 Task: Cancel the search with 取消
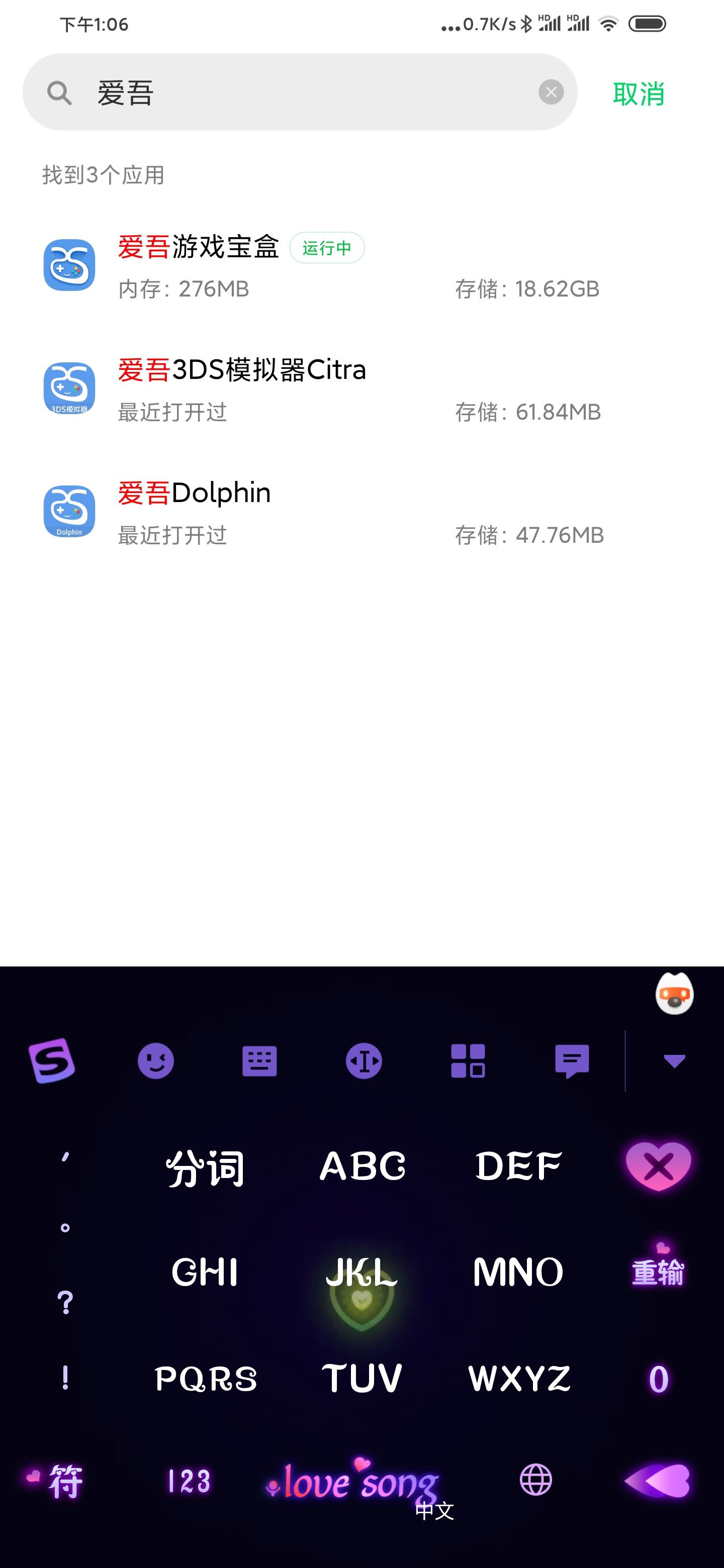638,94
